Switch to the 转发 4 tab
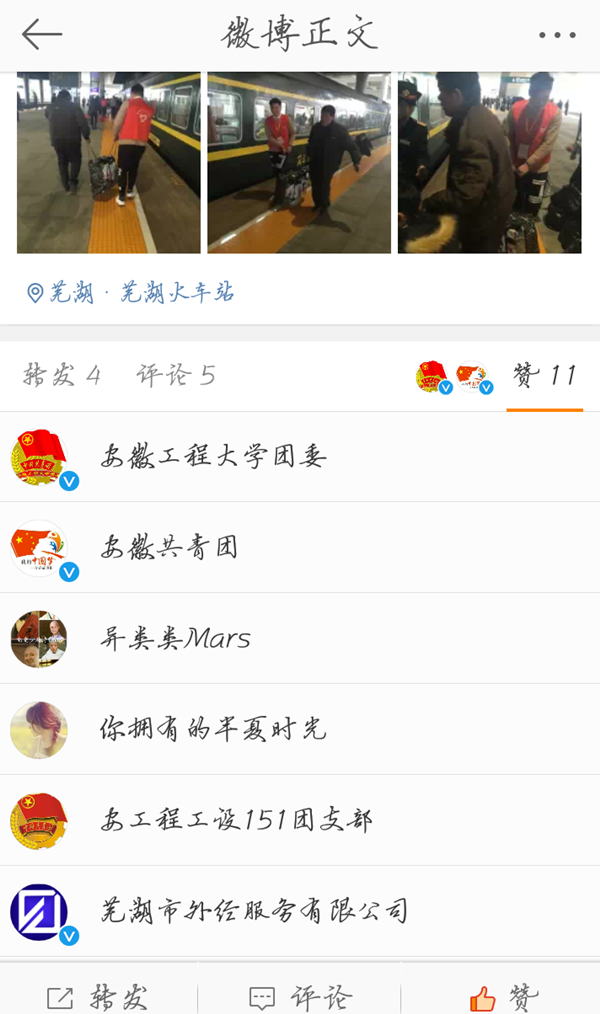The width and height of the screenshot is (600, 1014). click(x=62, y=375)
